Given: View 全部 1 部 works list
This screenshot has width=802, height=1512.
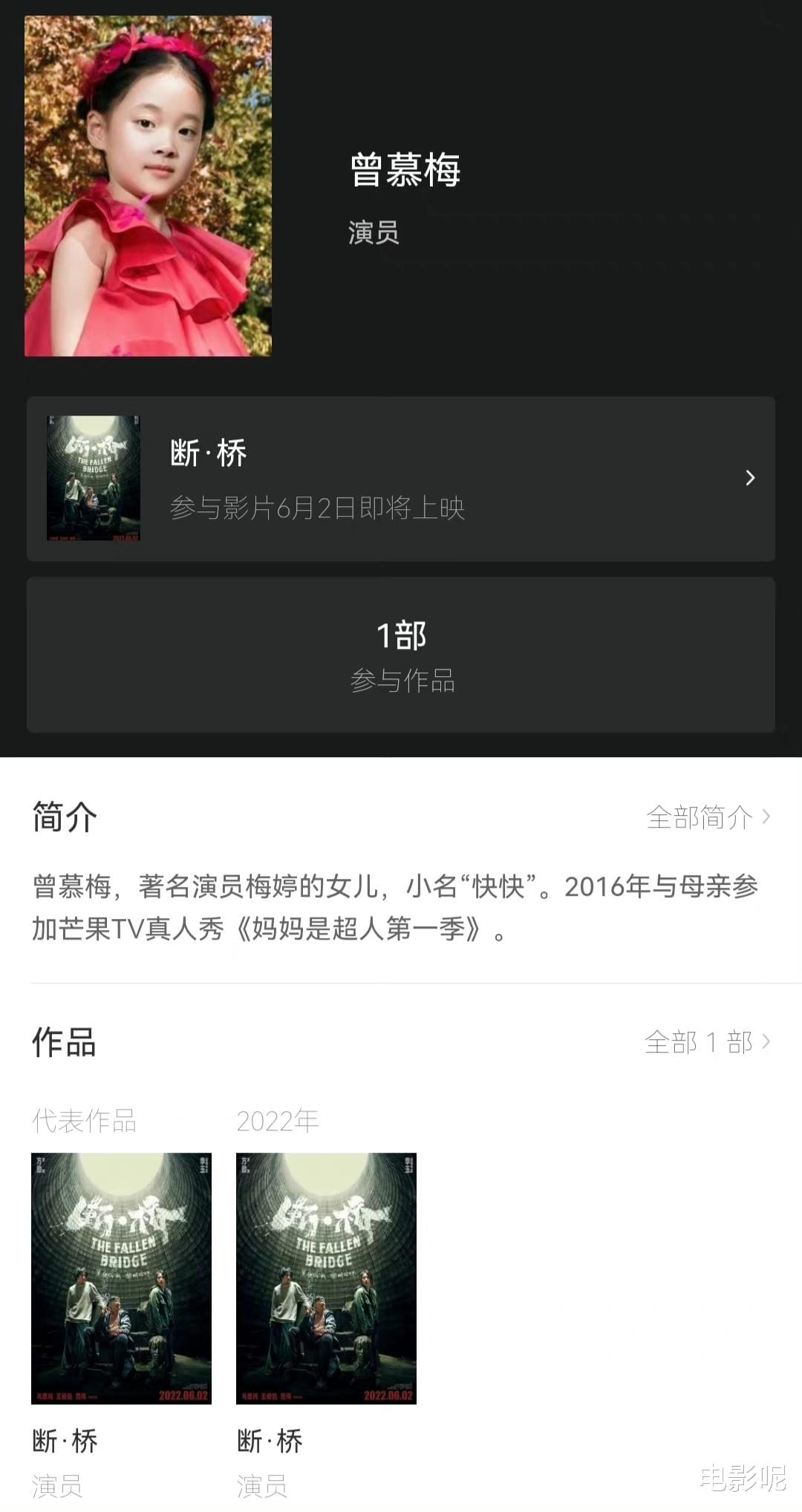Looking at the screenshot, I should tap(706, 1042).
